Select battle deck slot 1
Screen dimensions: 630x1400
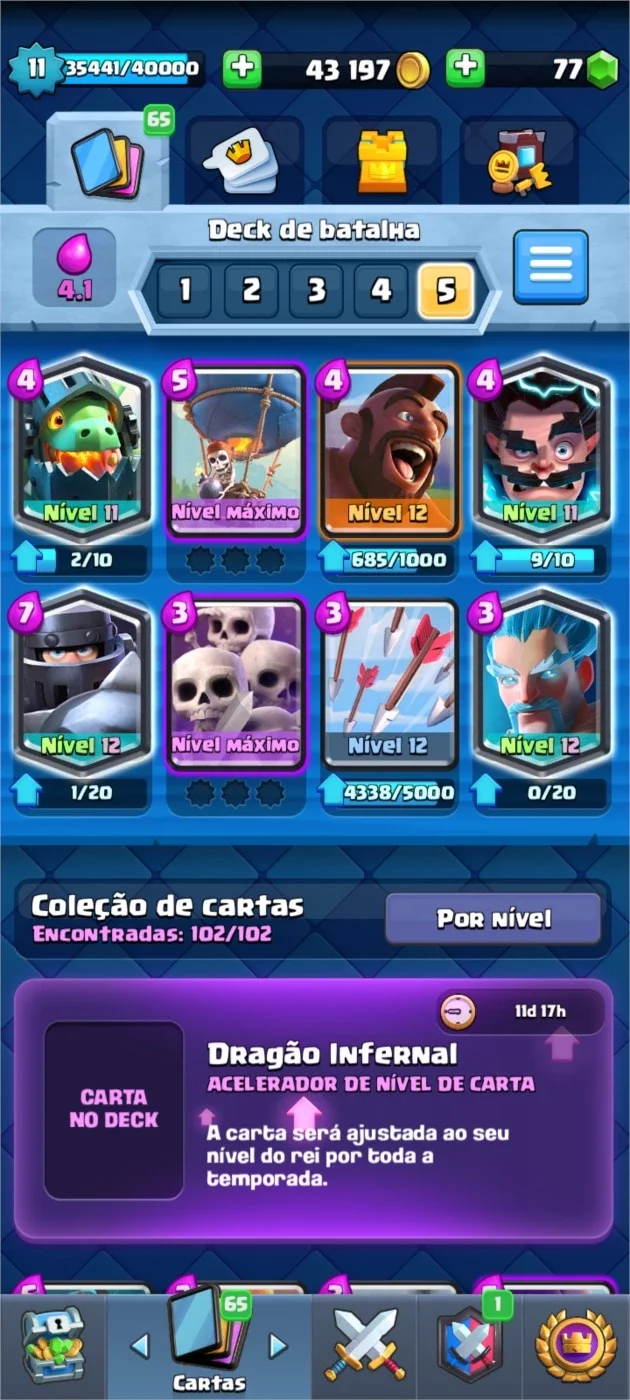pos(185,290)
